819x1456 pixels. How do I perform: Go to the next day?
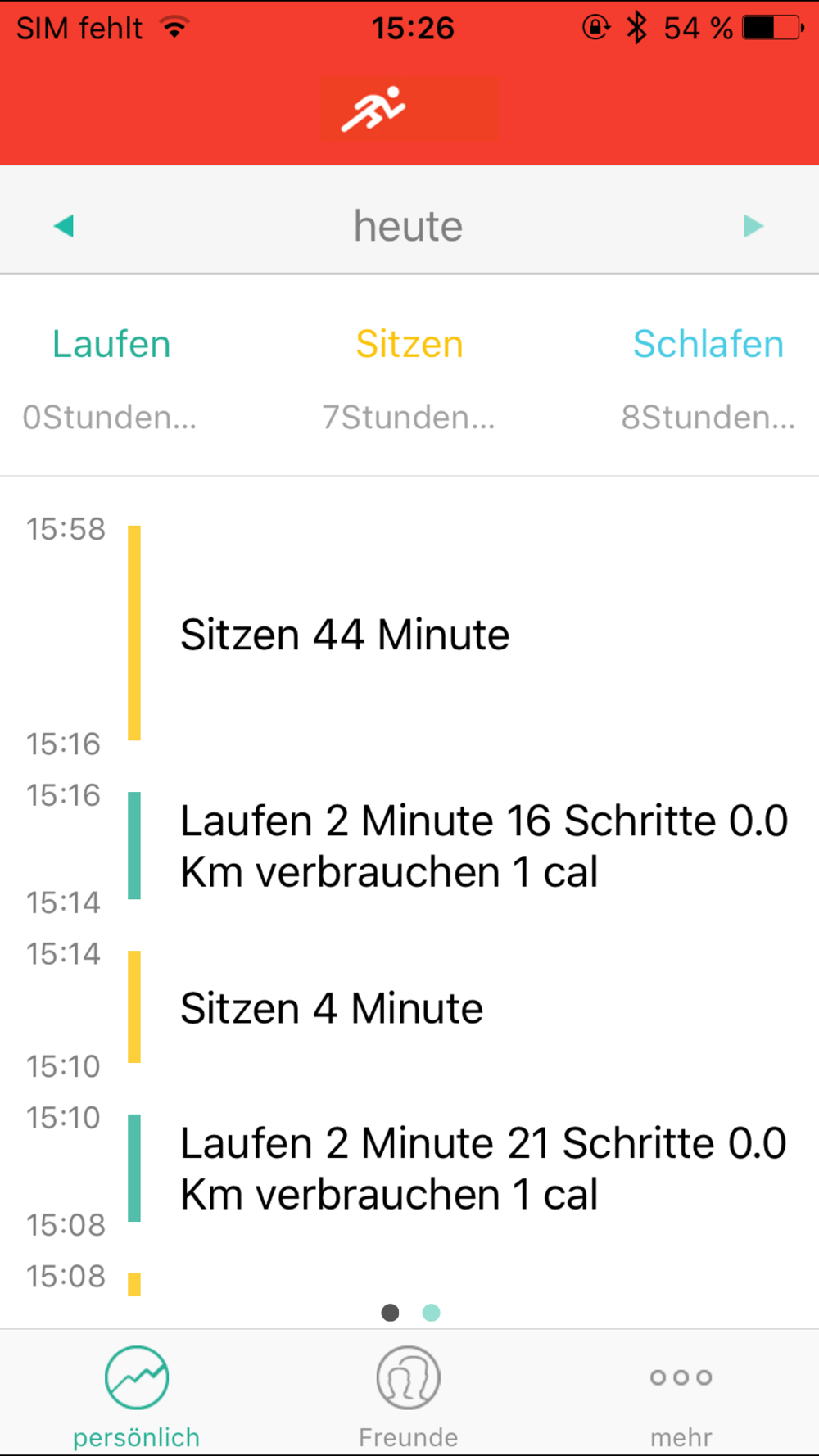click(753, 226)
